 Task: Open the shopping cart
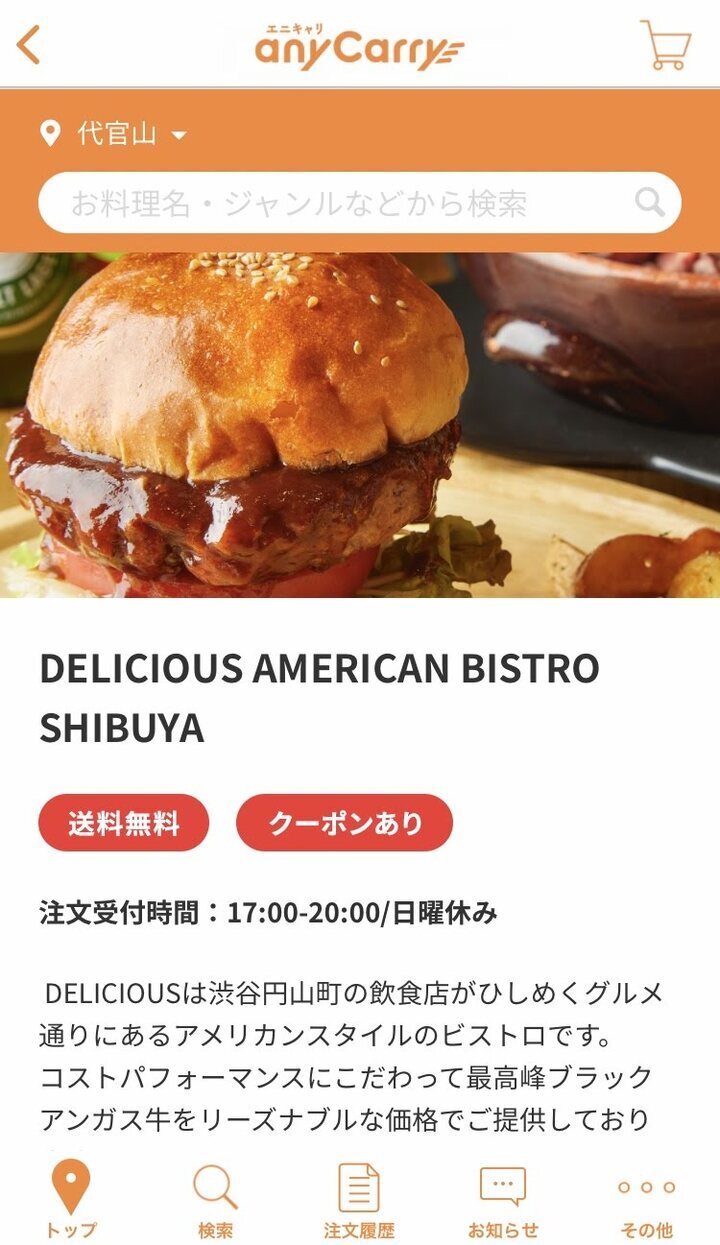[x=666, y=45]
